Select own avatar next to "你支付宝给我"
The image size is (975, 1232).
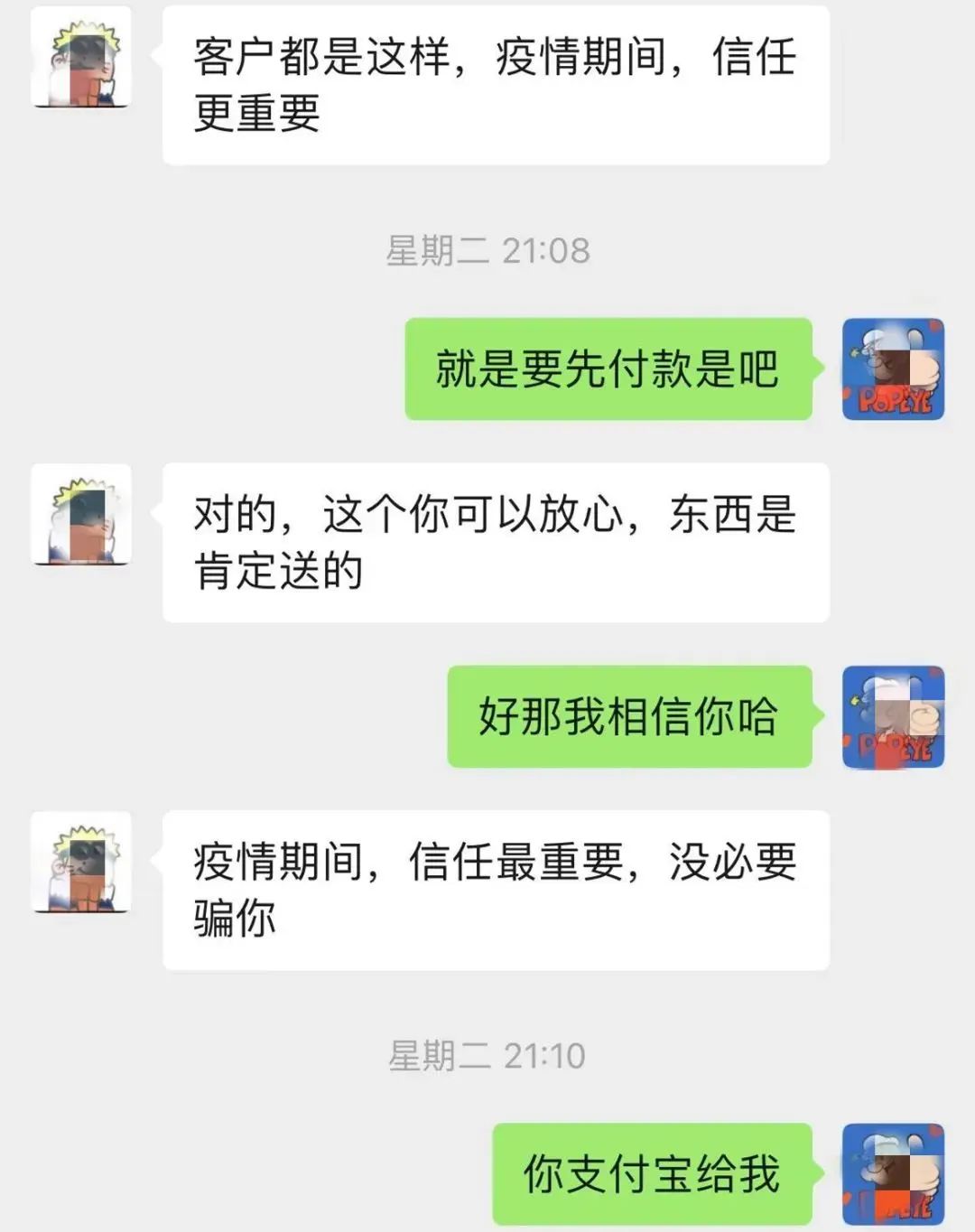tap(892, 1173)
